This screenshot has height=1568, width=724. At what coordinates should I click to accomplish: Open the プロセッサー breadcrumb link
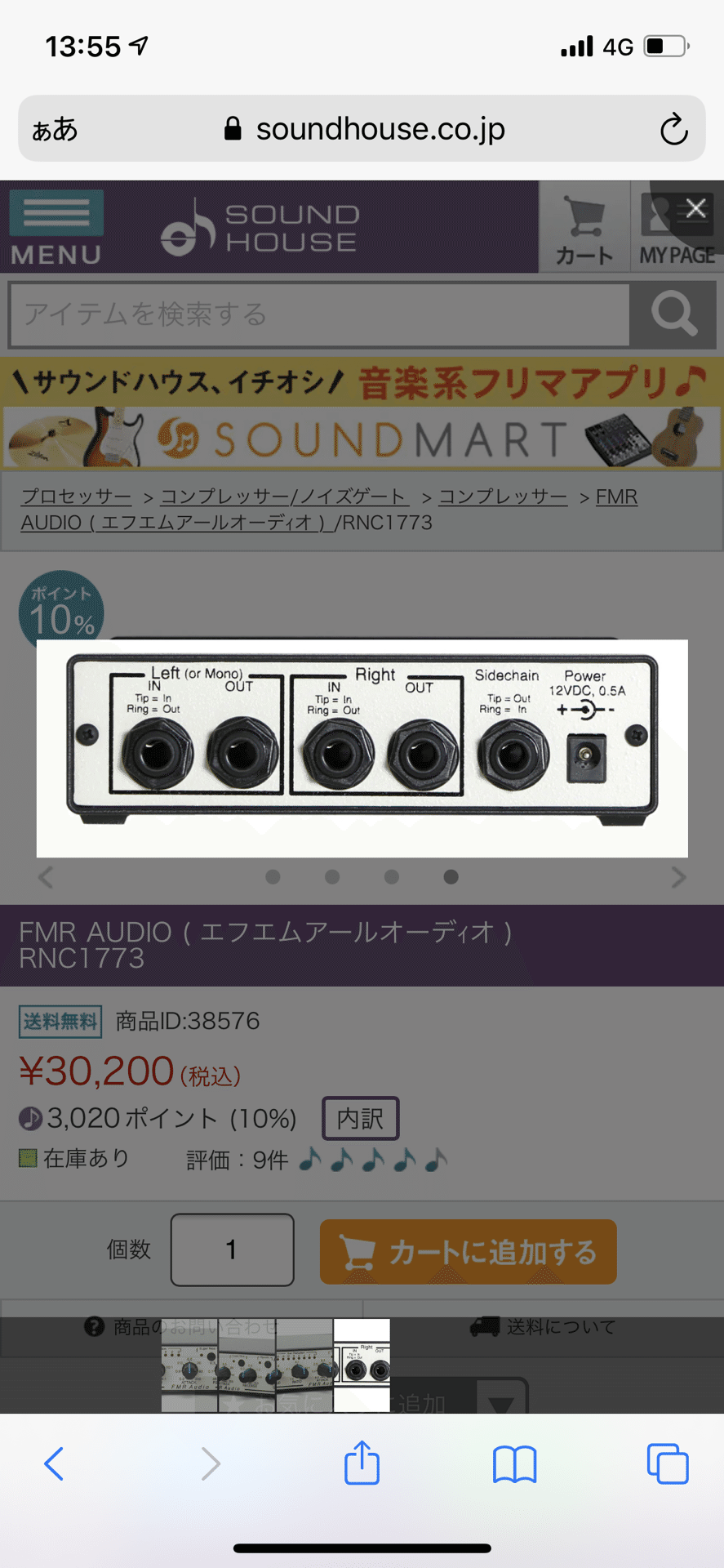point(76,497)
